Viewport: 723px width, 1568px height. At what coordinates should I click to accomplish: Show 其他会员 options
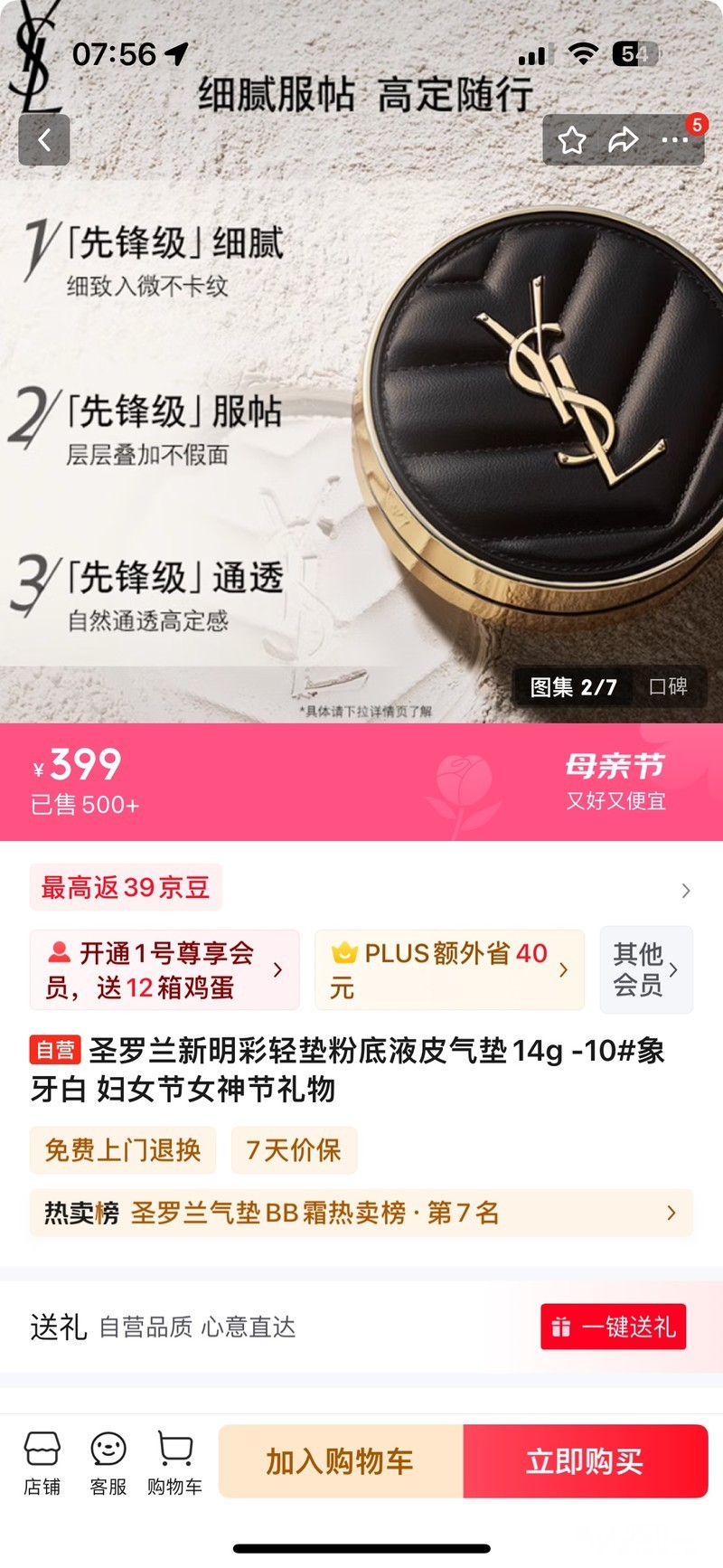pyautogui.click(x=646, y=969)
